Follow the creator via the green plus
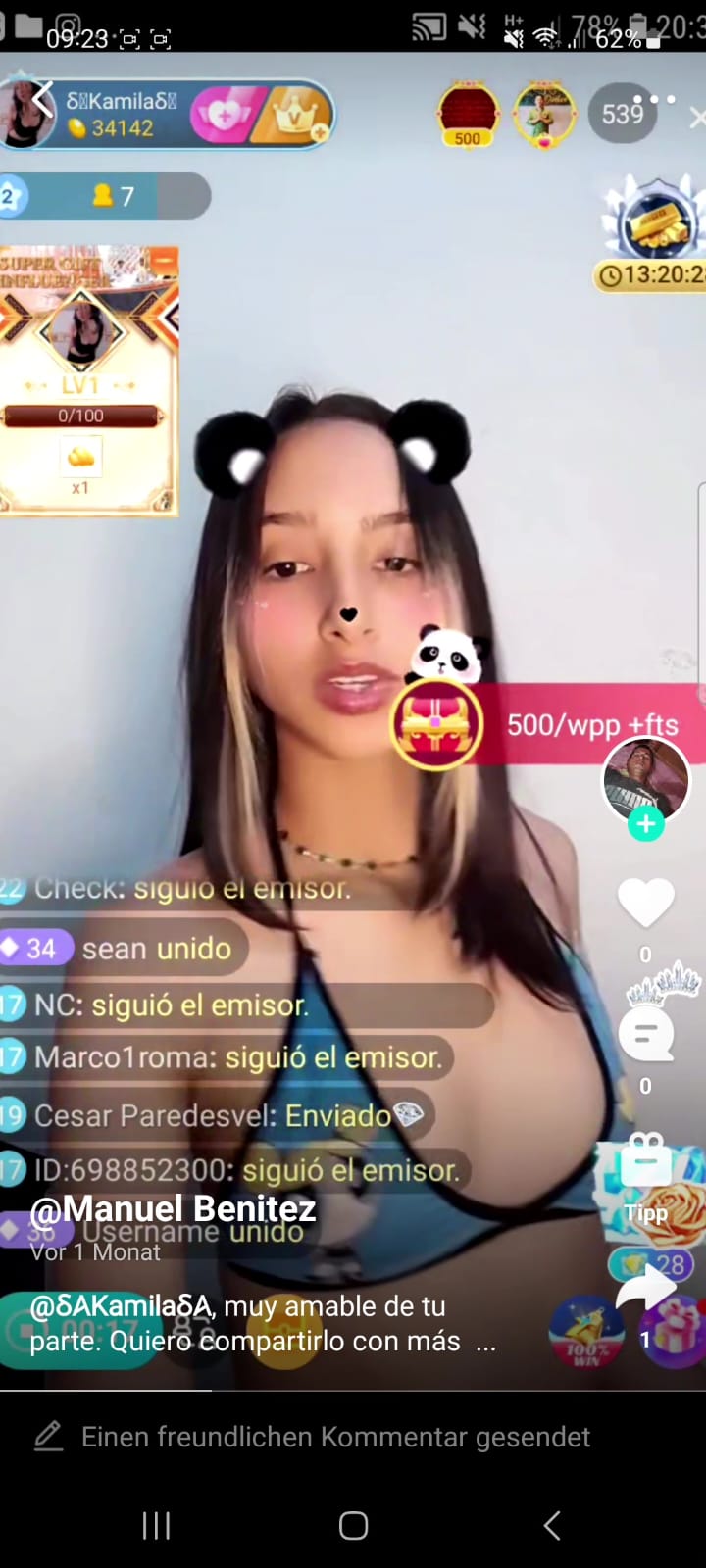This screenshot has width=706, height=1568. [x=646, y=824]
